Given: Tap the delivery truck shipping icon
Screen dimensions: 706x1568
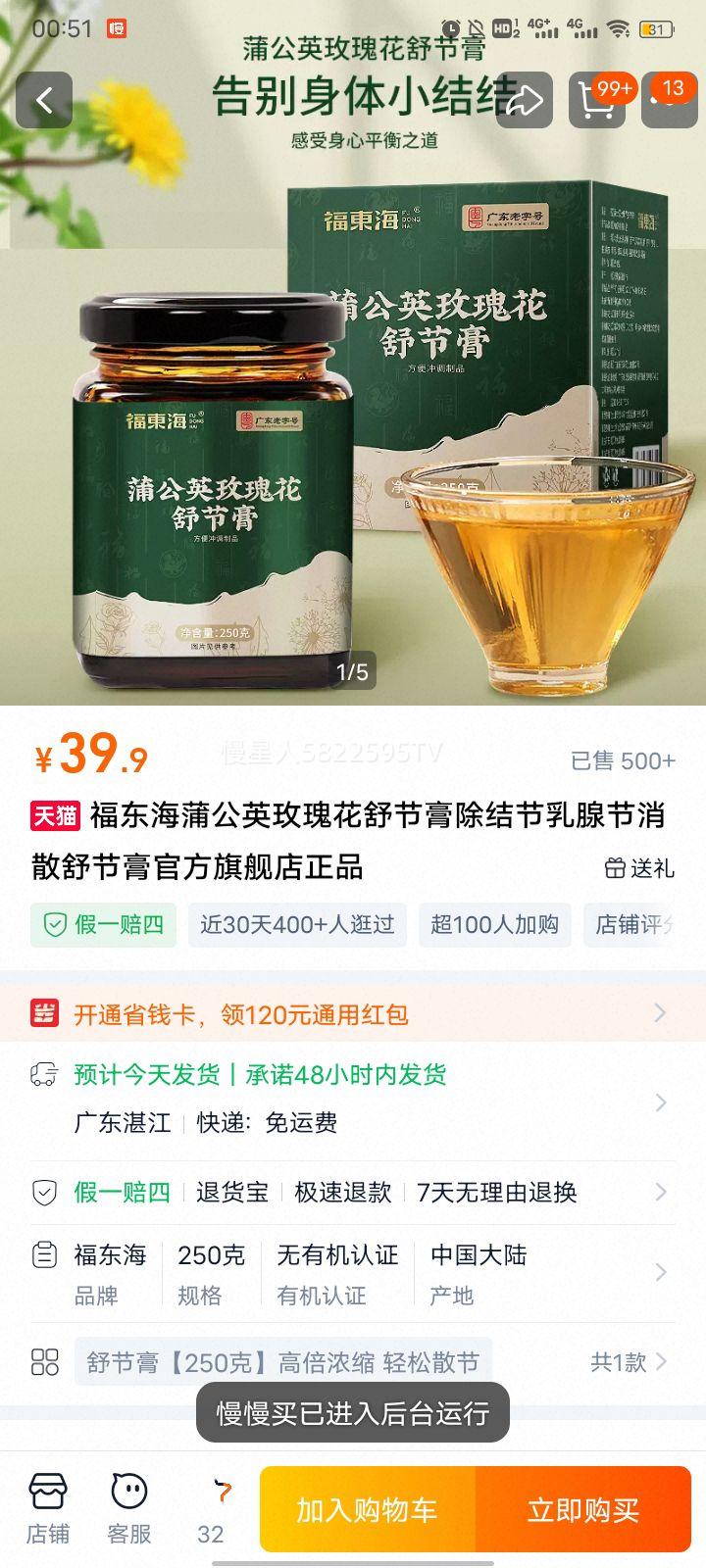Looking at the screenshot, I should point(40,1075).
